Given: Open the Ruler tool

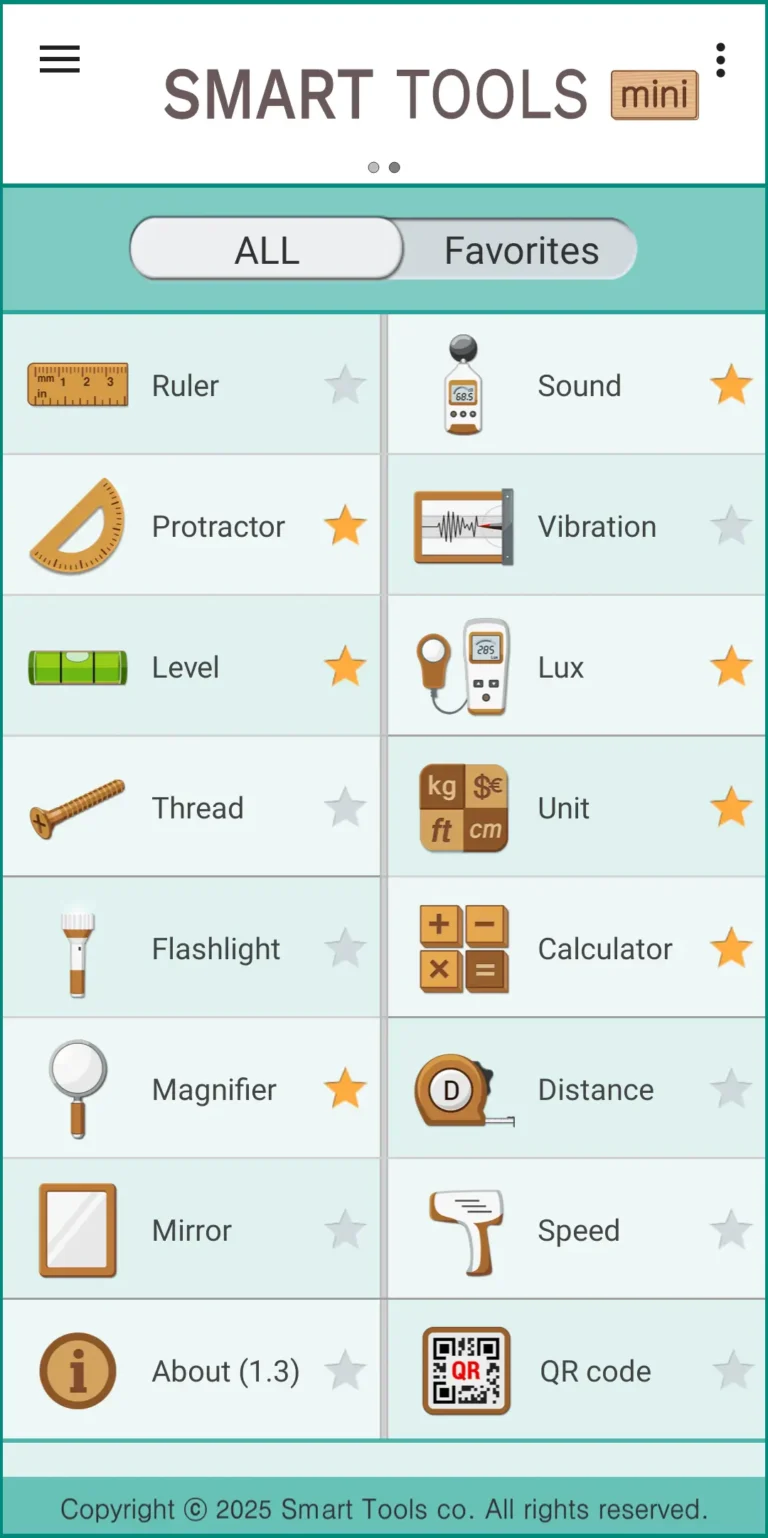Looking at the screenshot, I should tap(185, 385).
